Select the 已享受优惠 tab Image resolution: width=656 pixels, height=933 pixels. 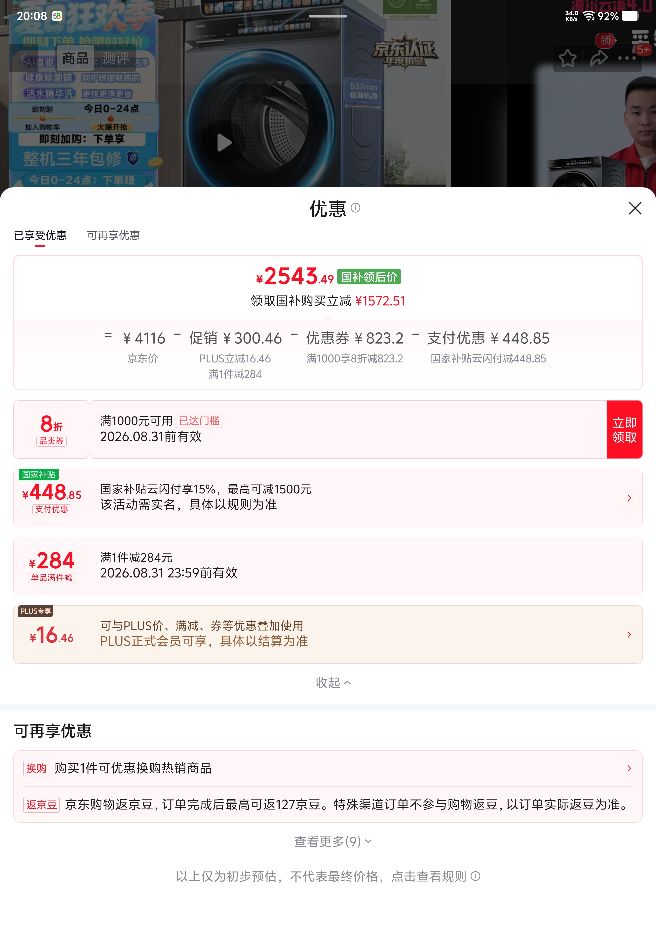tap(40, 236)
